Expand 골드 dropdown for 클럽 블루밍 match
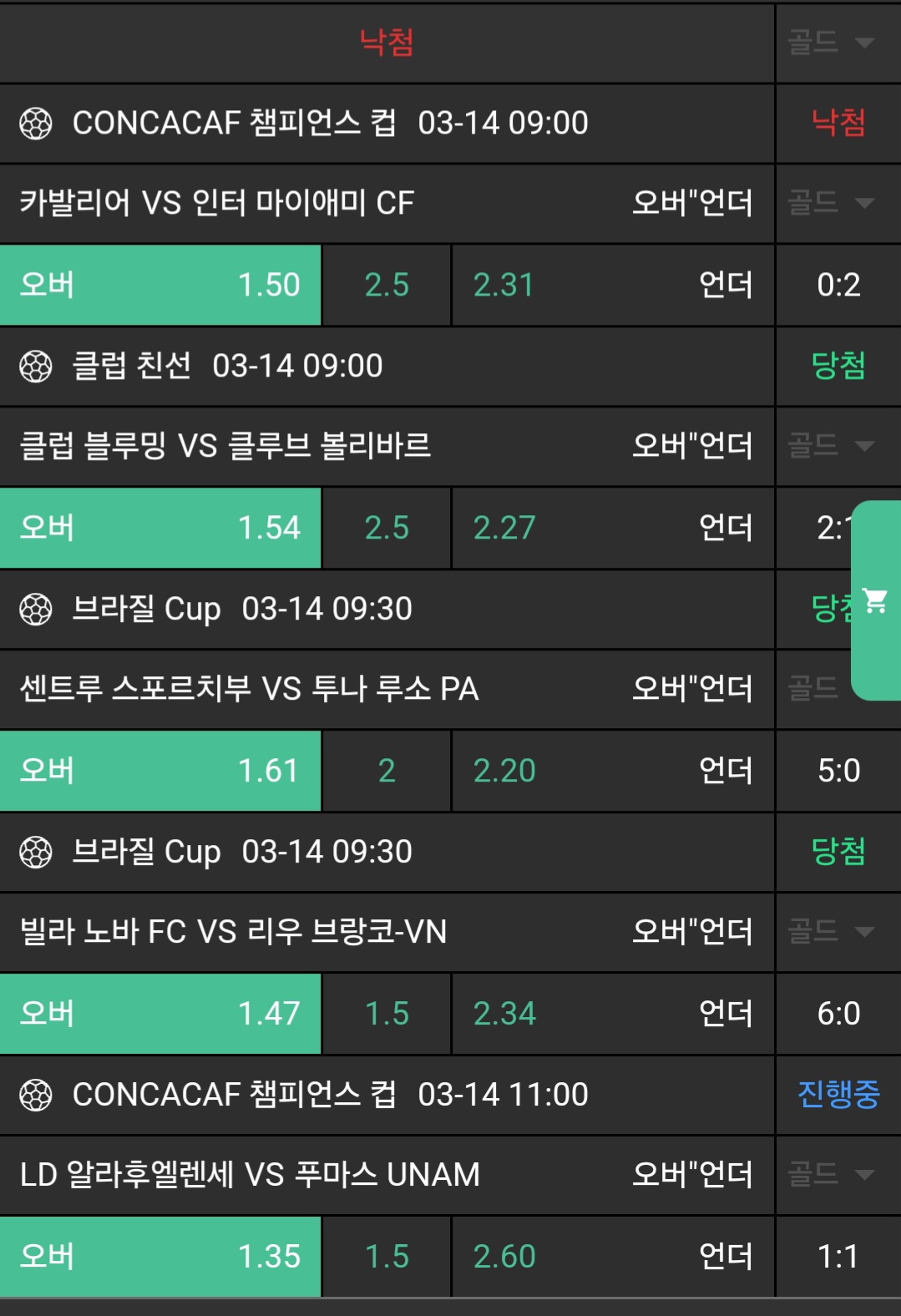 click(x=831, y=445)
